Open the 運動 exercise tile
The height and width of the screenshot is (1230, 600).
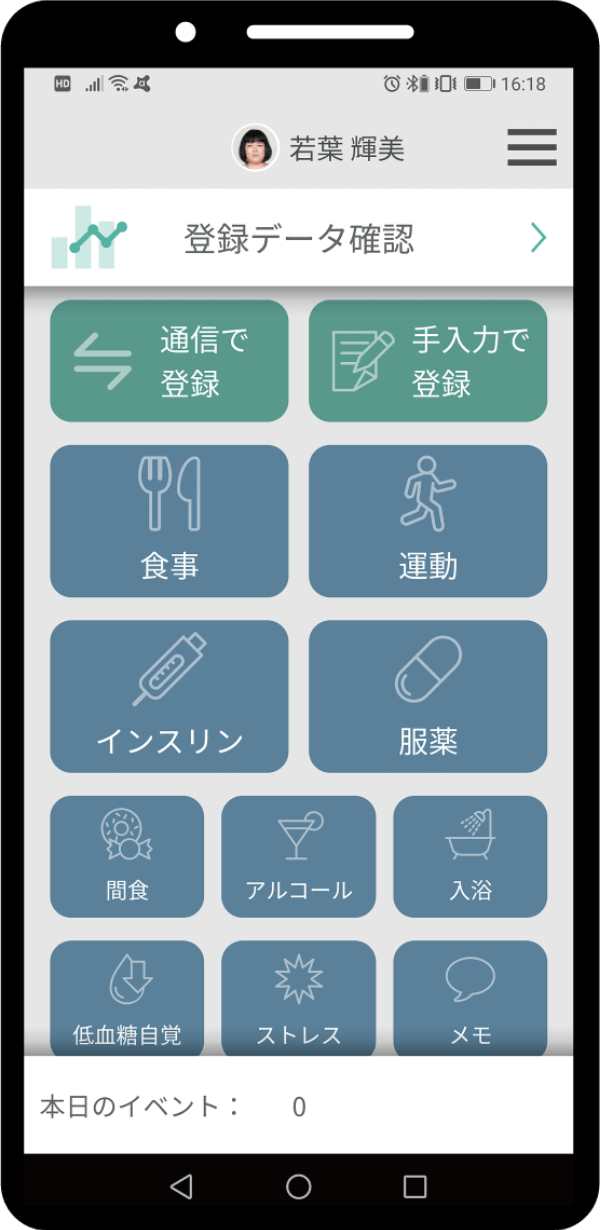point(428,521)
